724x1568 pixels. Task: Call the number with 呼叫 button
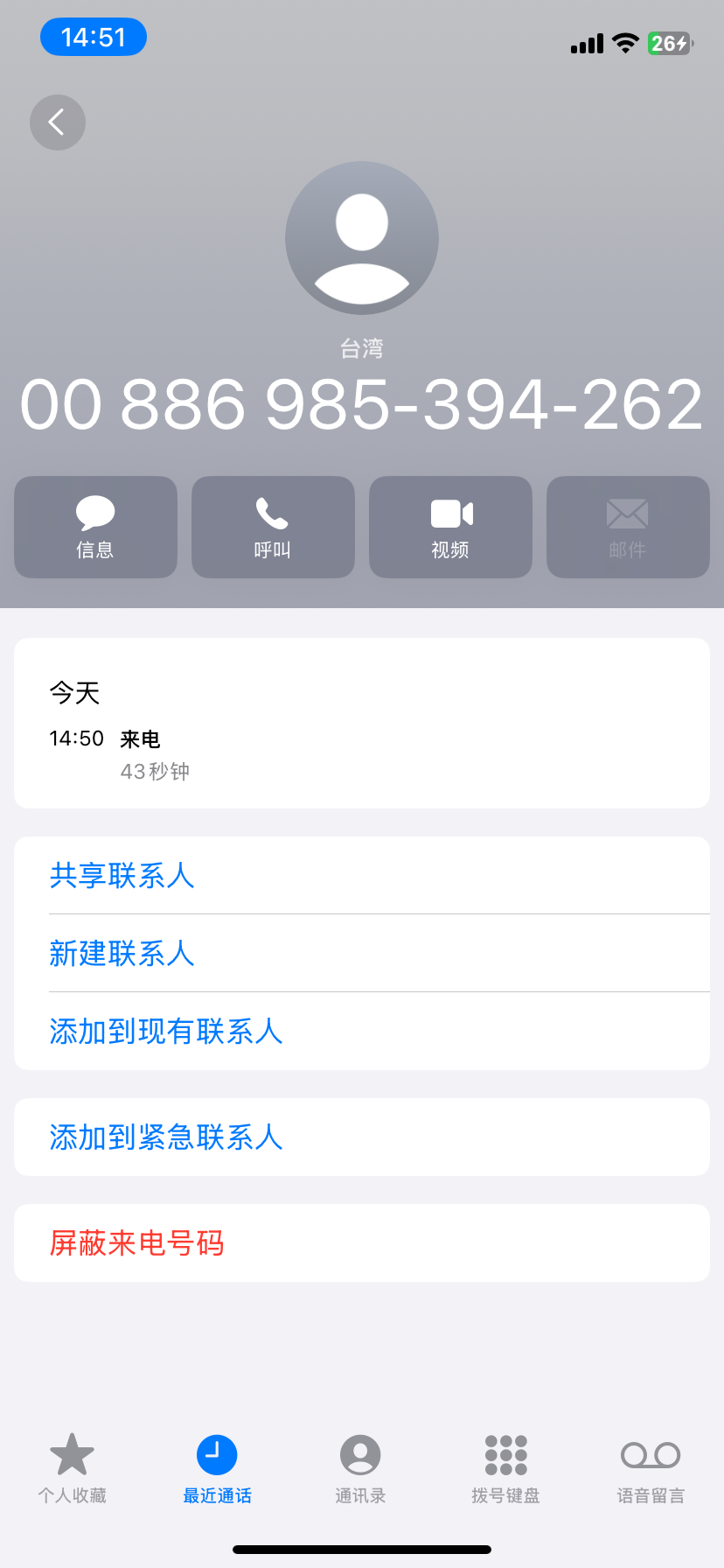pyautogui.click(x=273, y=527)
